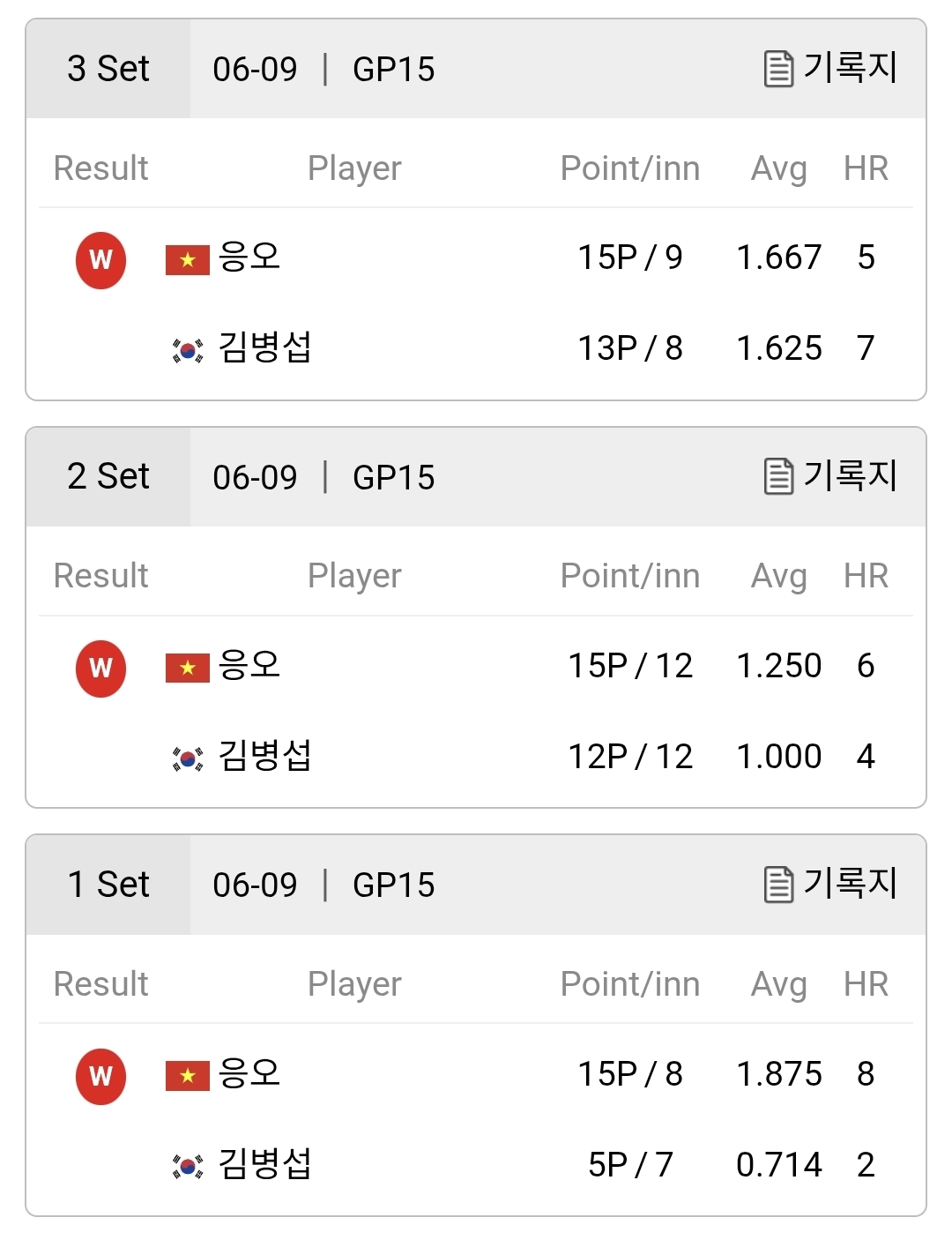The image size is (952, 1240).
Task: Open the 기록지 score sheet for 2 Set
Action: pos(830,477)
